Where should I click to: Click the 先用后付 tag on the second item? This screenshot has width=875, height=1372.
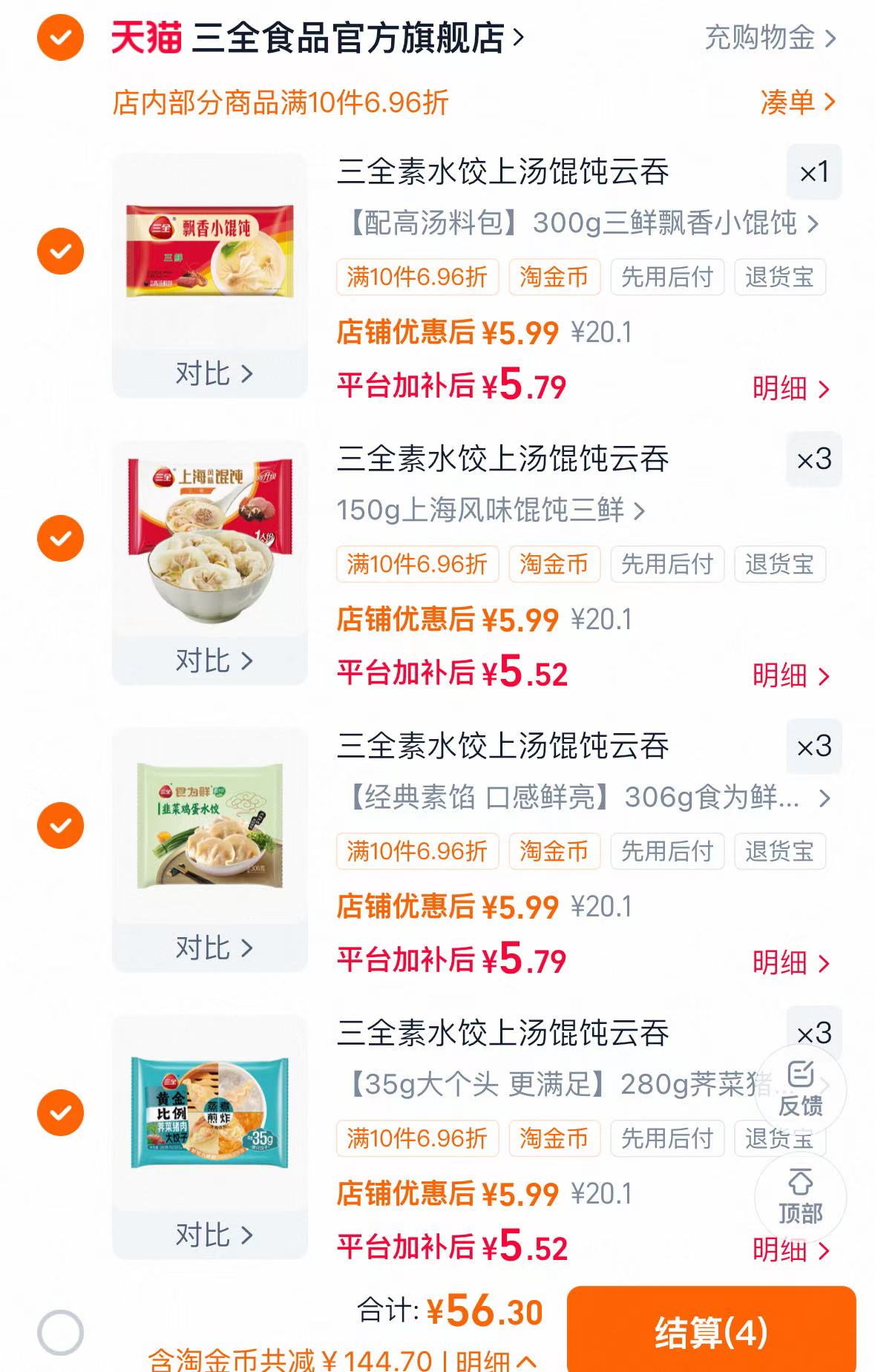667,564
